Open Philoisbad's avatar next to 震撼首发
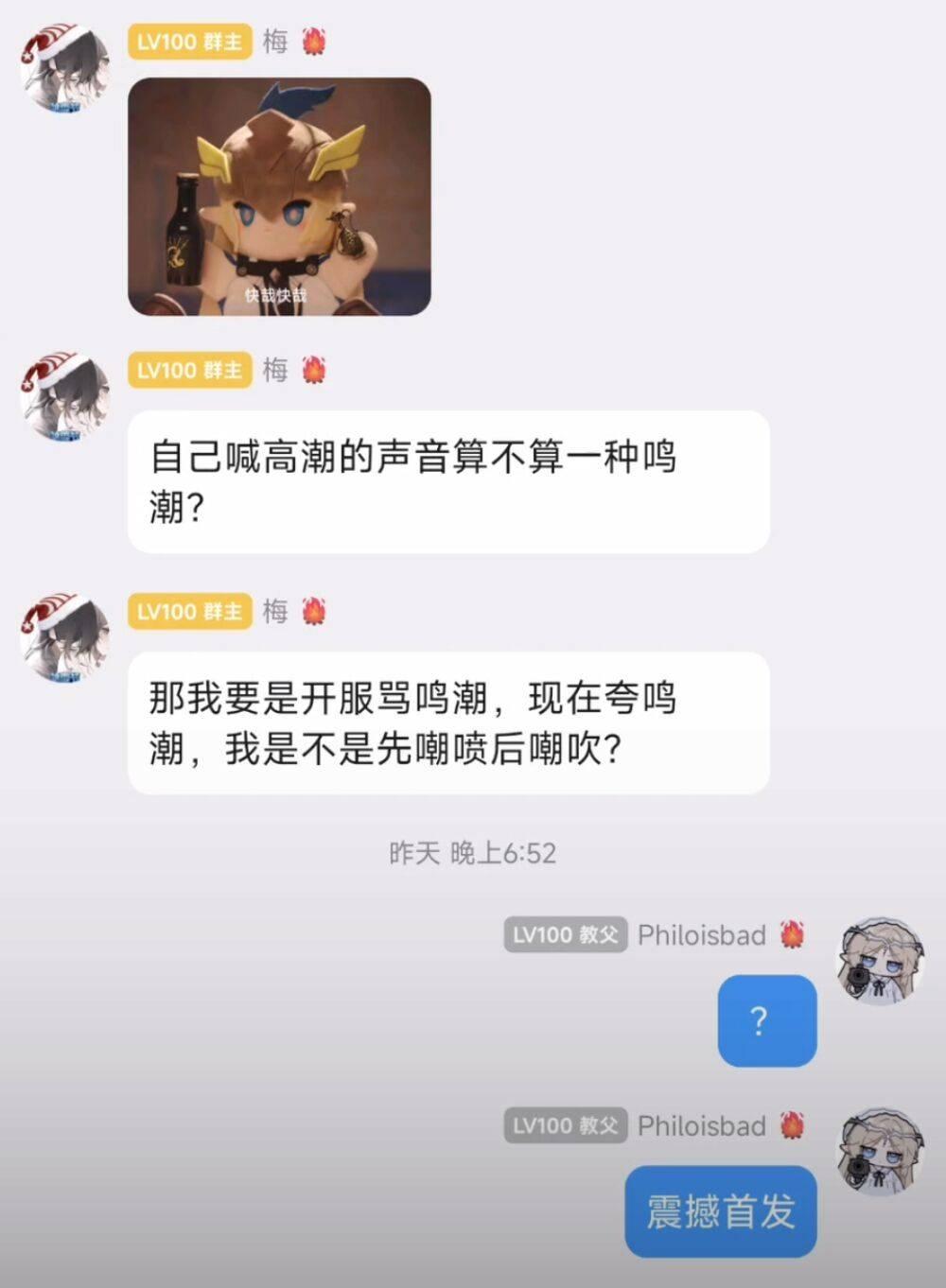 879,1151
